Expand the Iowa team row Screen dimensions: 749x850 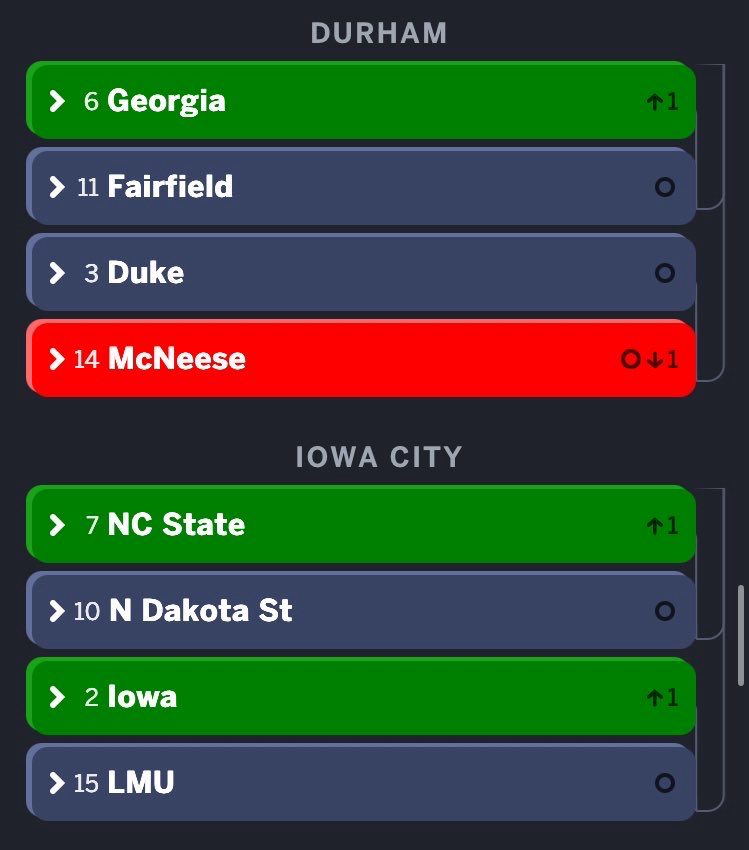[57, 697]
